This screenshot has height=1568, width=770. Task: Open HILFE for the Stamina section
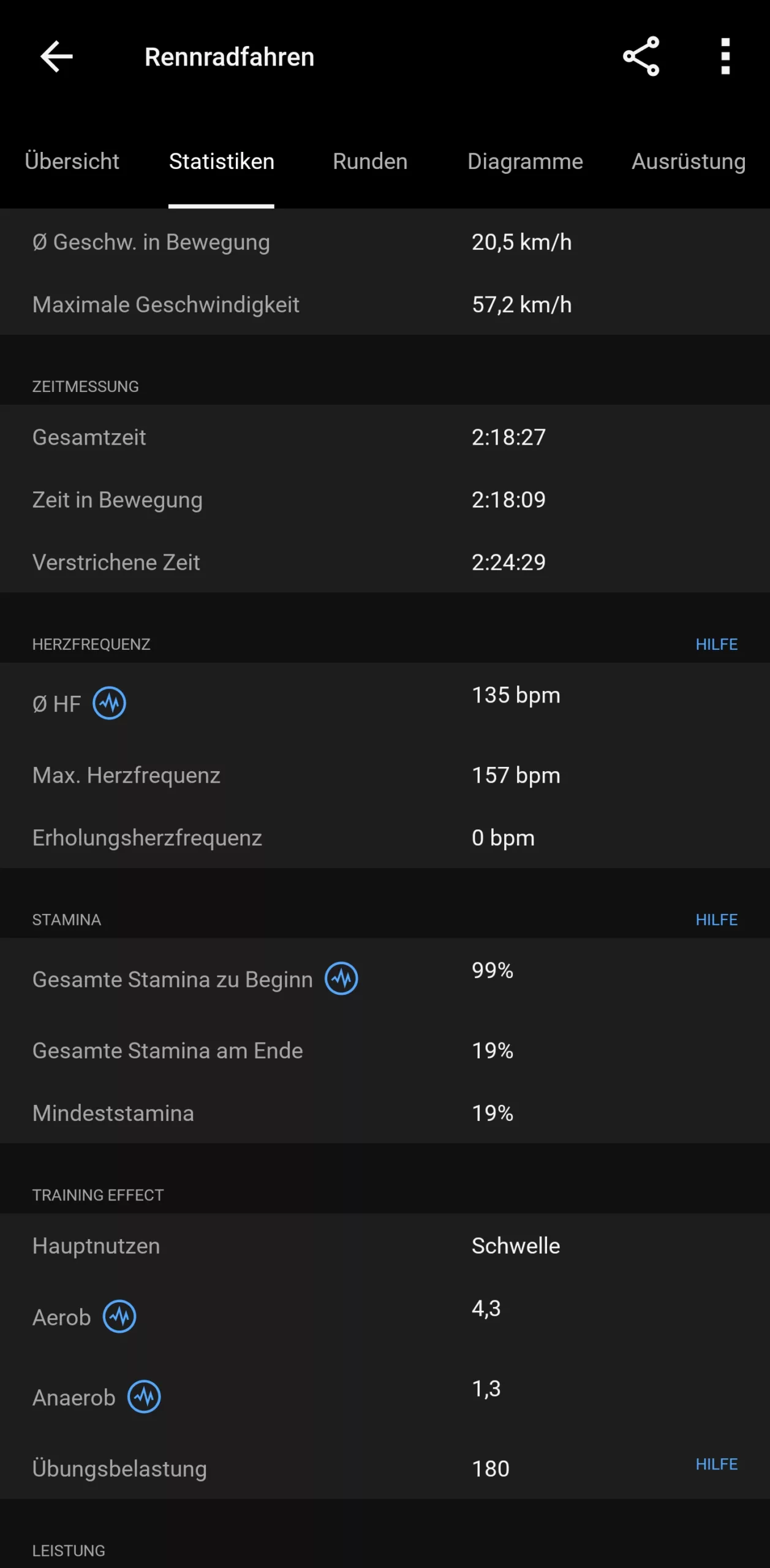[716, 919]
